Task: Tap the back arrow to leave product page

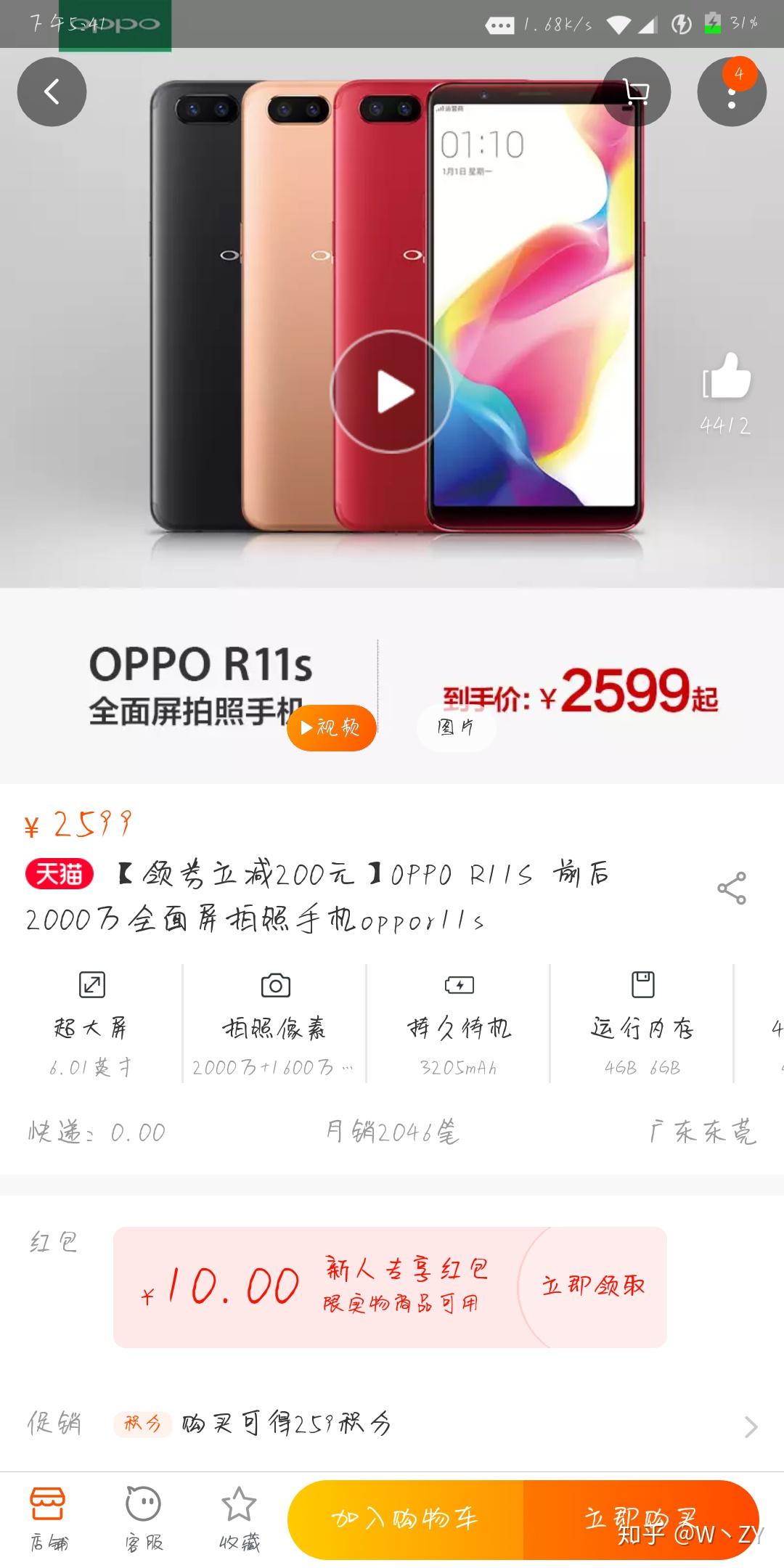Action: [52, 91]
